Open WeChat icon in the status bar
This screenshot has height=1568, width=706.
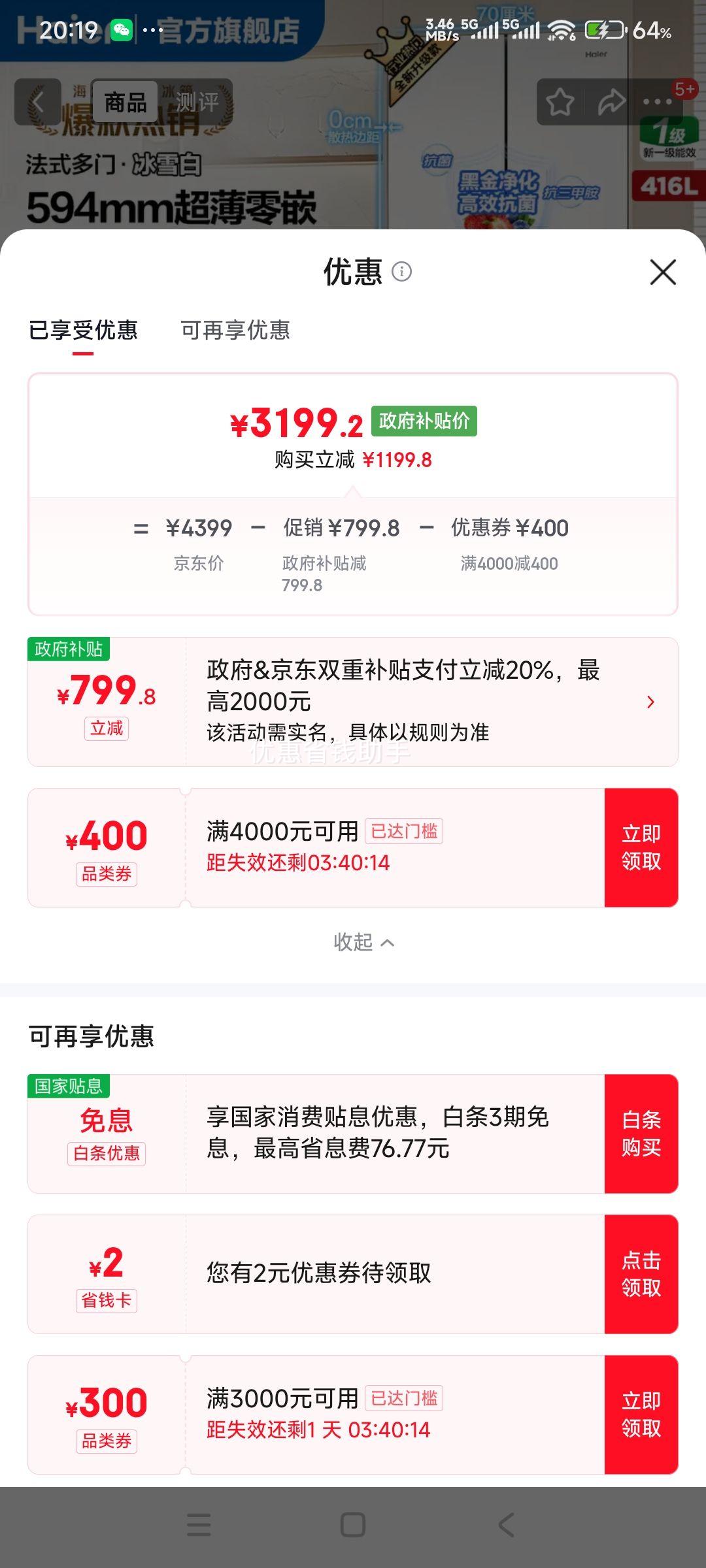pos(121,29)
